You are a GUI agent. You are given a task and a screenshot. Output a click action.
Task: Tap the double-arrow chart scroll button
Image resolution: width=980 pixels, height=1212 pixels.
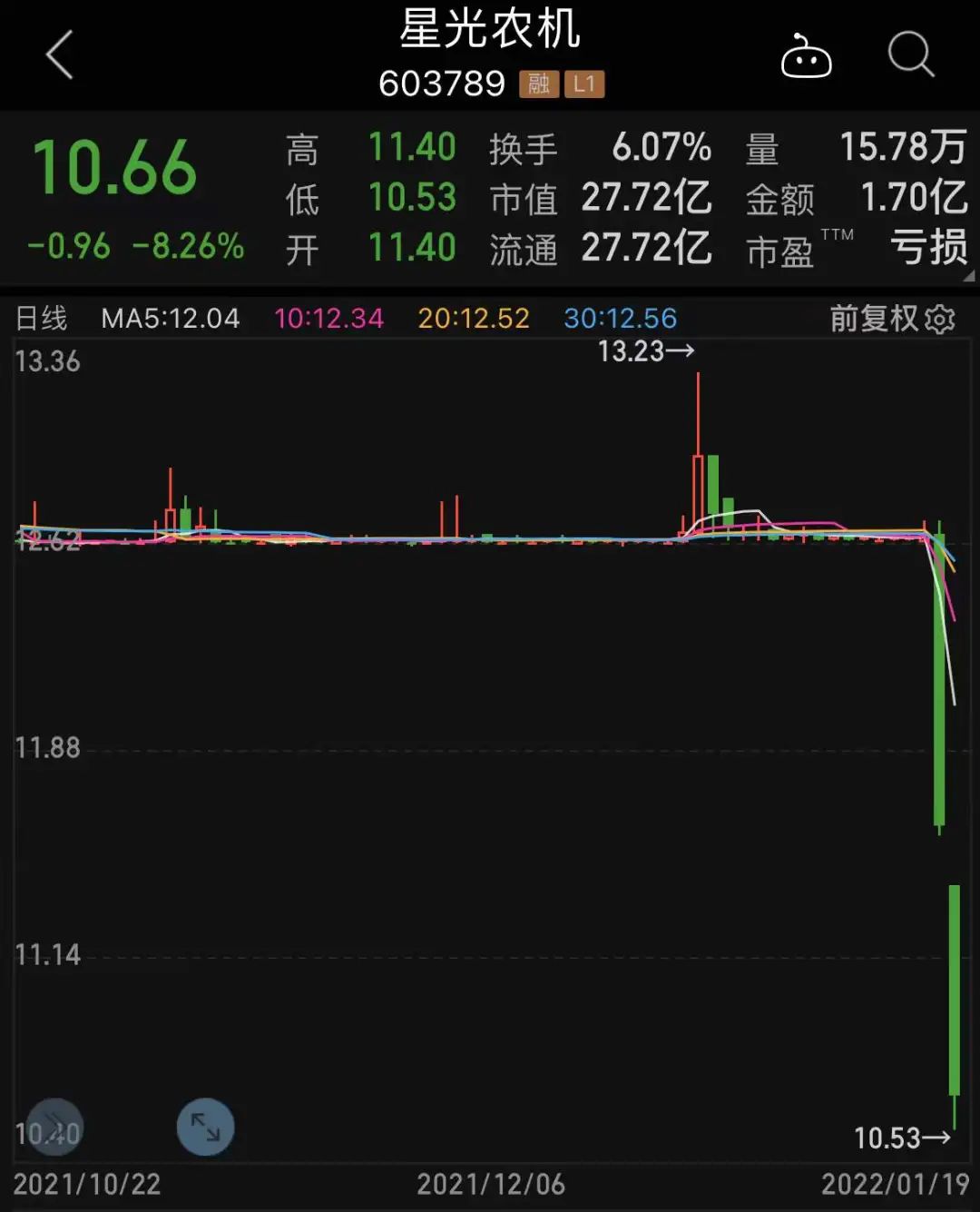pos(54,1128)
